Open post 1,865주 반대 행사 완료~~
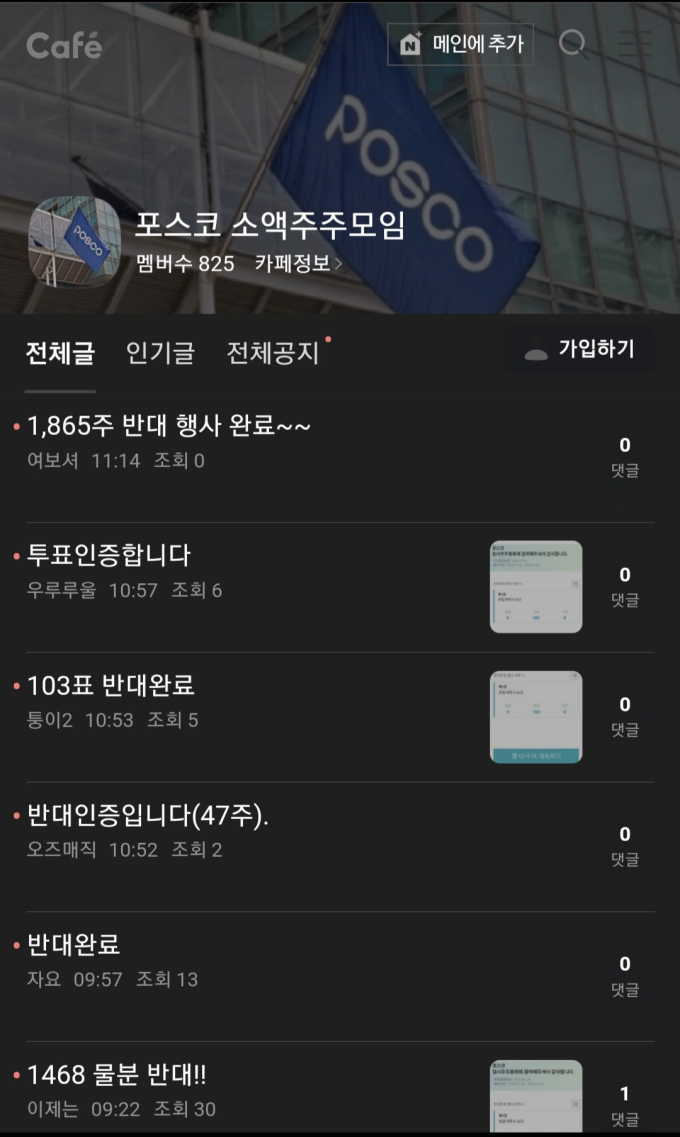This screenshot has height=1137, width=680. point(170,426)
